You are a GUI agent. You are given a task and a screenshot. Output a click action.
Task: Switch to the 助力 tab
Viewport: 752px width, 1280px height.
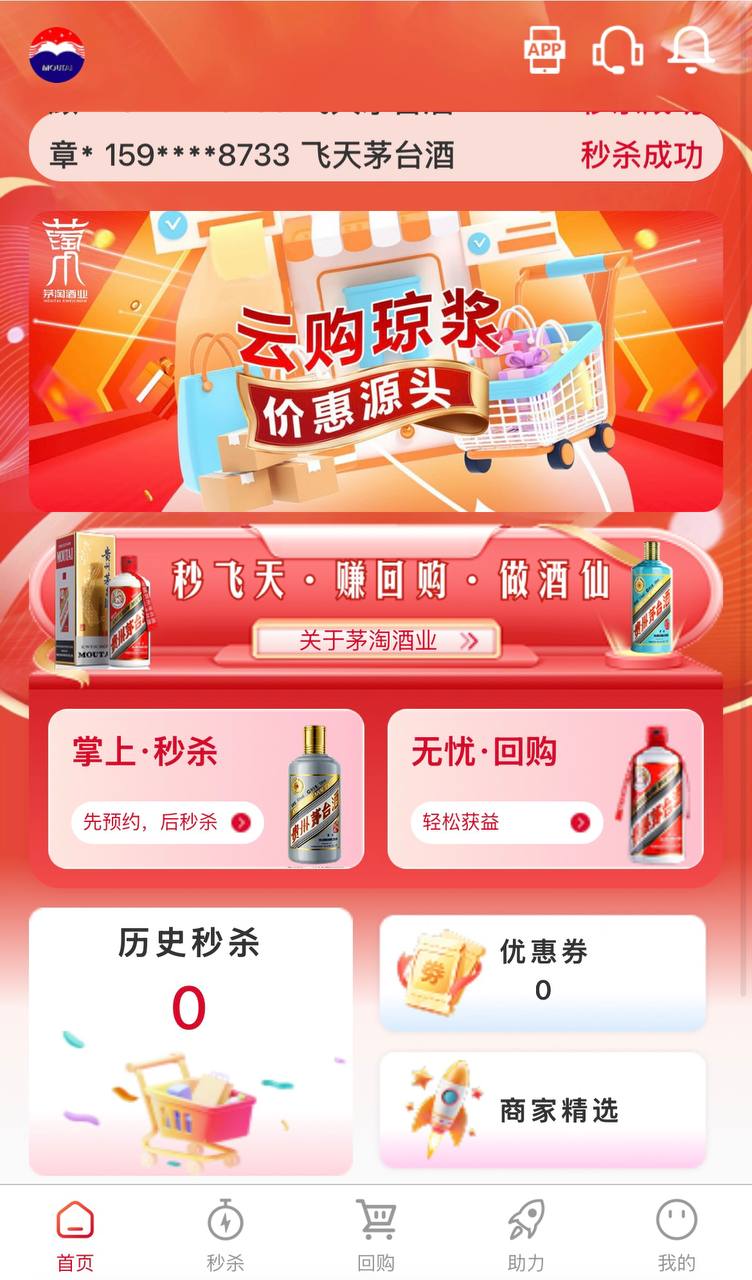pos(526,1235)
